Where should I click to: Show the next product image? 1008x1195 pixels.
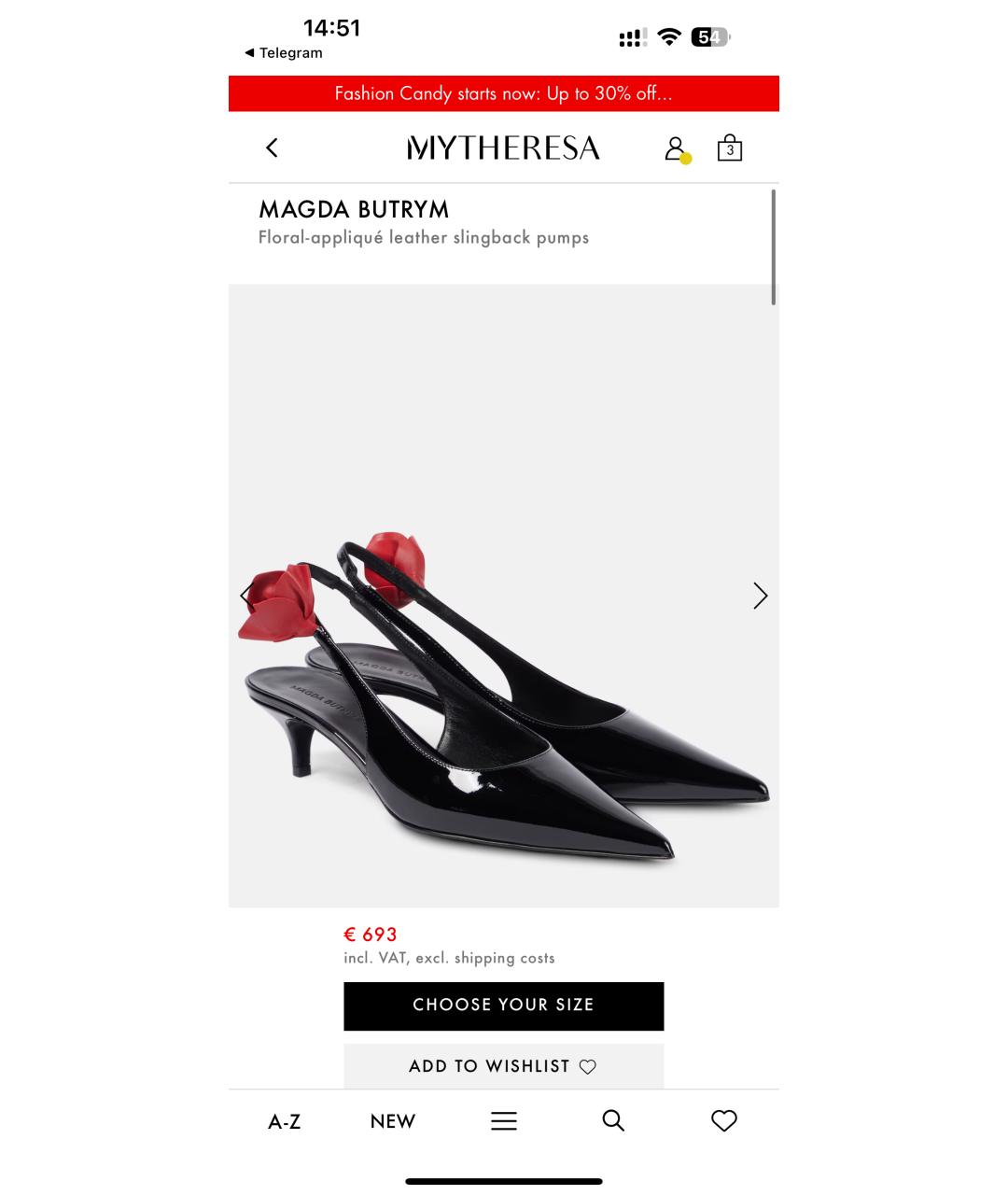coord(760,596)
